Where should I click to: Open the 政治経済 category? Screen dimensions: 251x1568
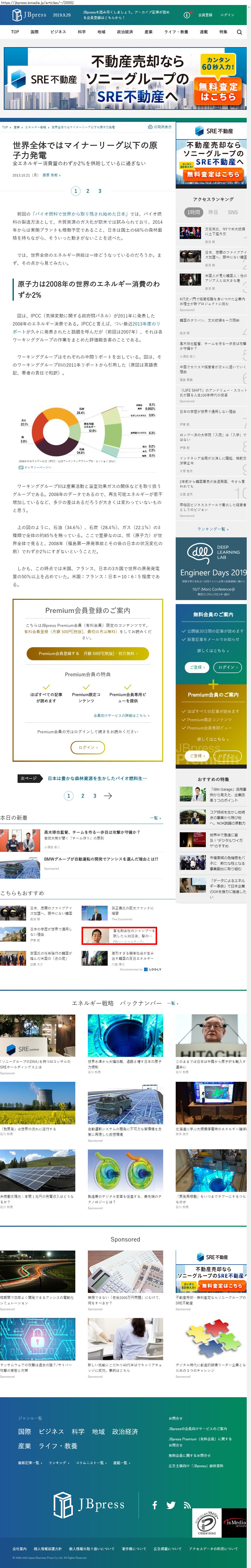pyautogui.click(x=125, y=32)
